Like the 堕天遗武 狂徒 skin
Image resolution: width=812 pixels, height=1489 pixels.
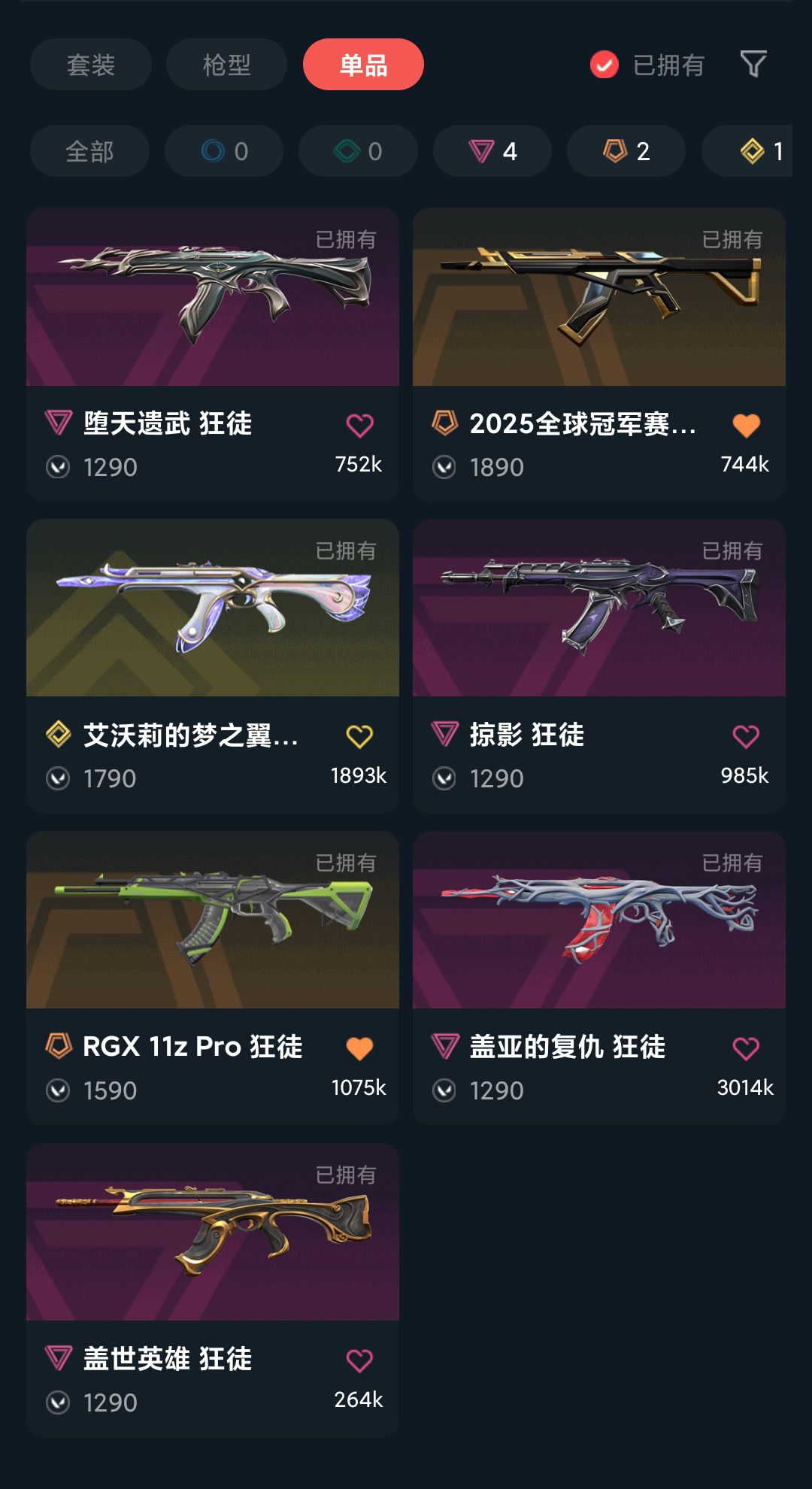point(359,426)
